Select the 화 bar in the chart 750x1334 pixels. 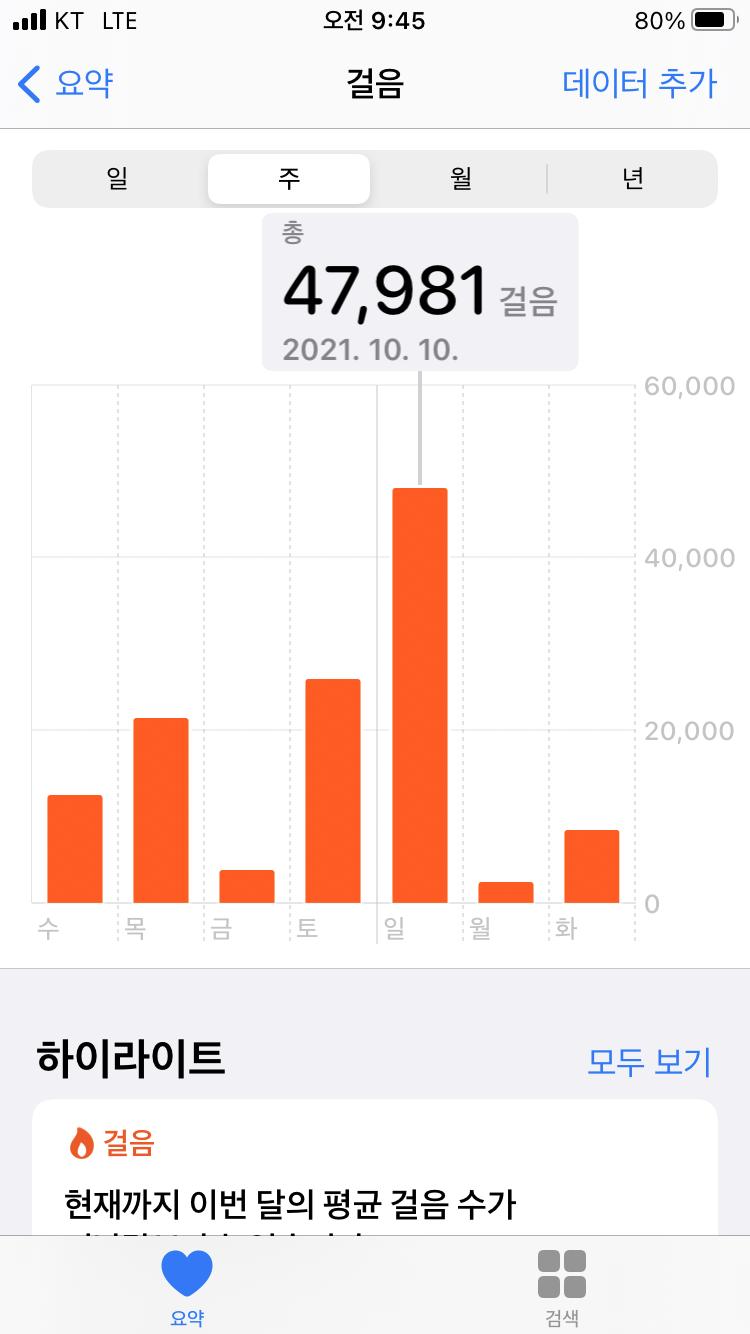coord(591,866)
